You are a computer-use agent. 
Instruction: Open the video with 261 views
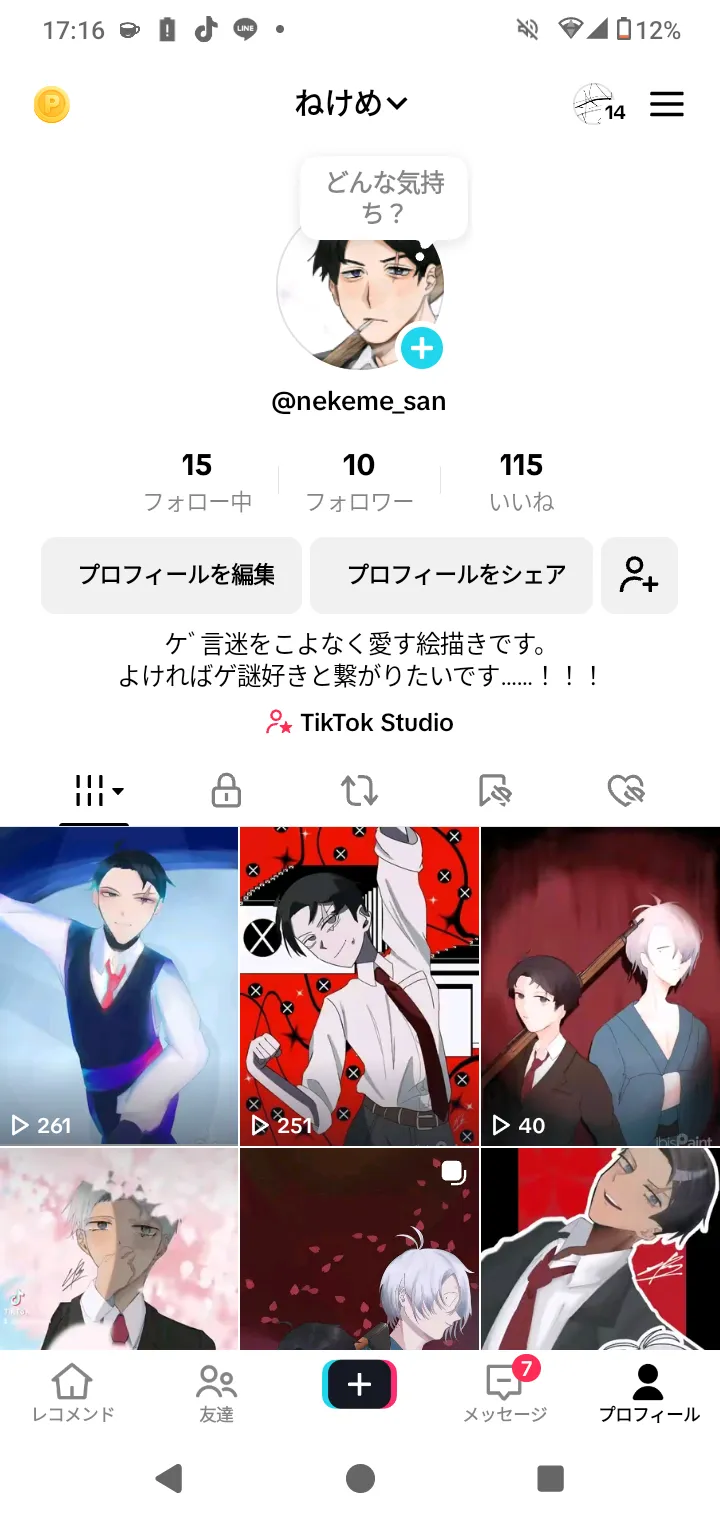[x=119, y=985]
